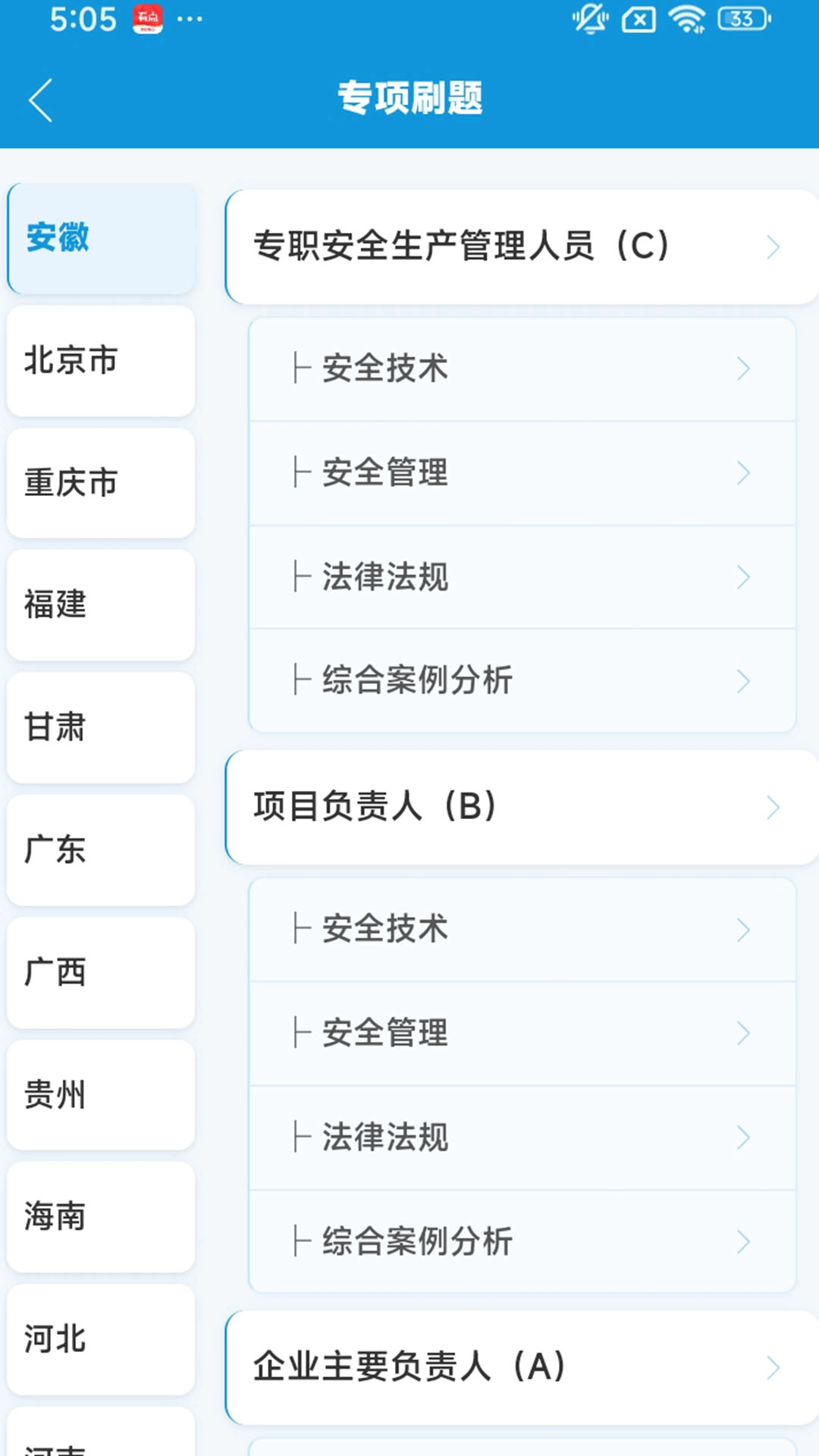Image resolution: width=819 pixels, height=1456 pixels.
Task: Open the muted notifications icon in status bar
Action: pyautogui.click(x=591, y=21)
